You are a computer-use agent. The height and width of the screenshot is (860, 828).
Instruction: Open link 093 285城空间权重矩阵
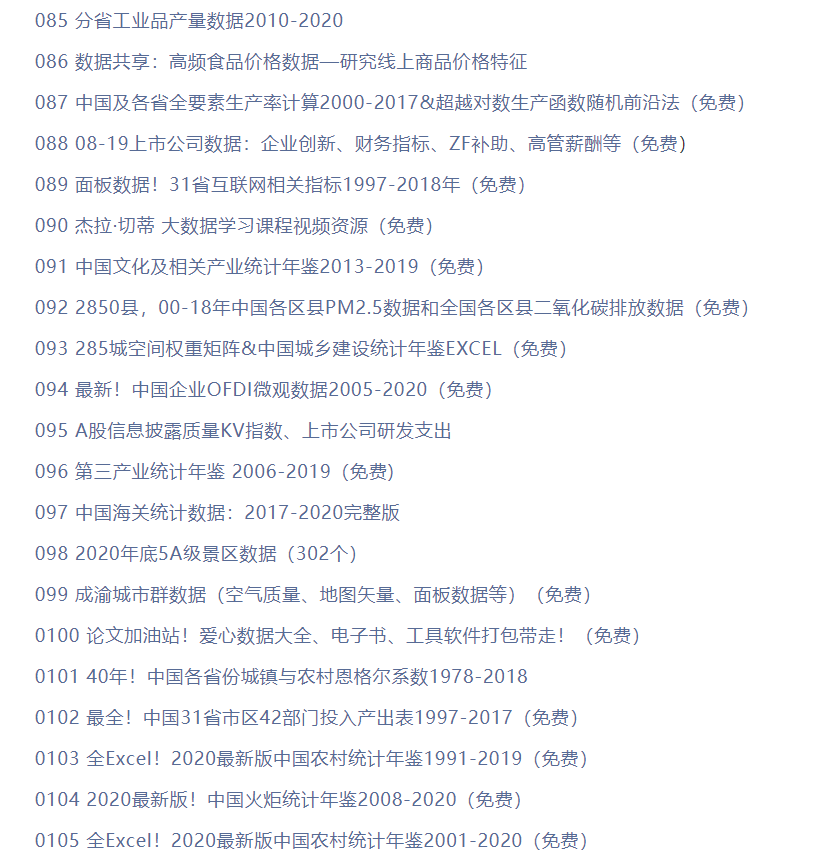tap(300, 348)
